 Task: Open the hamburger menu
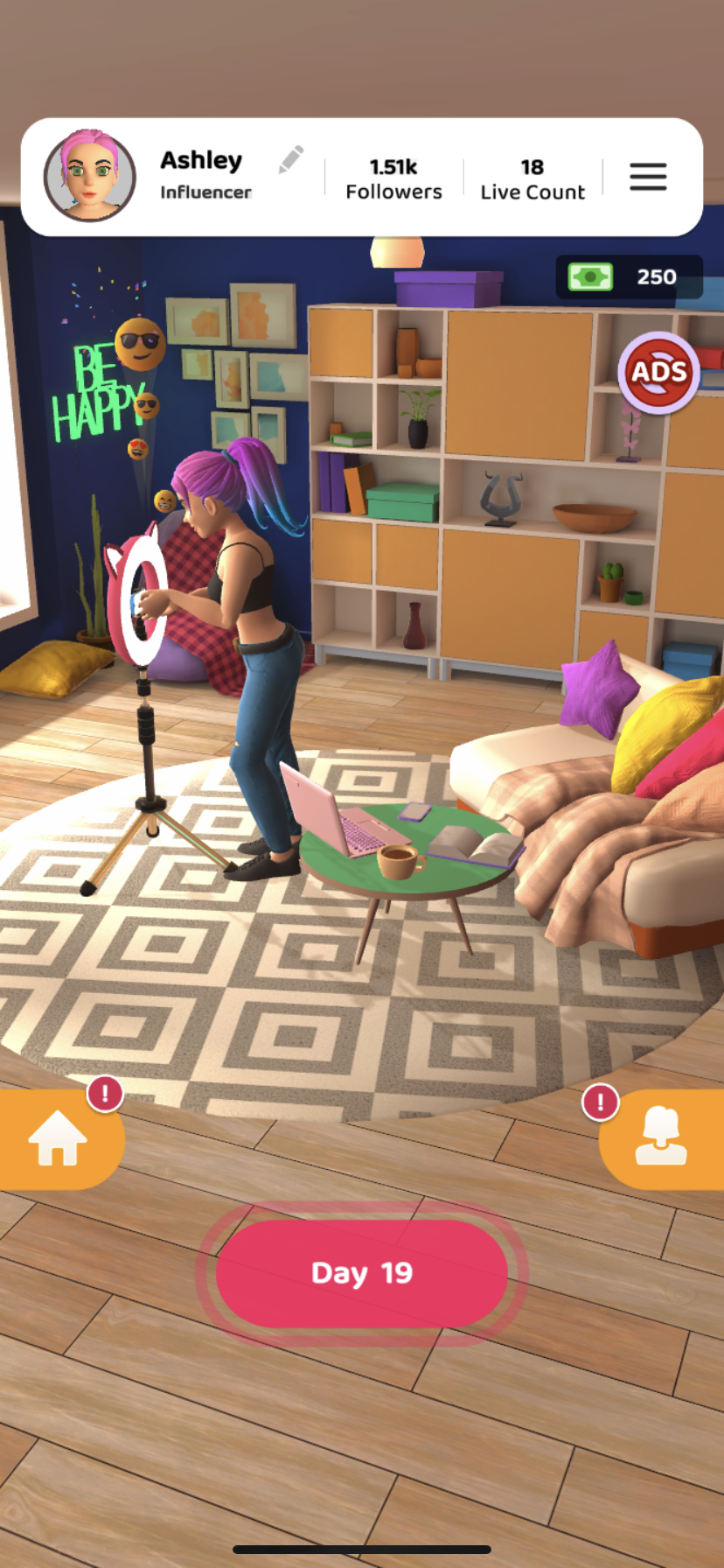coord(648,177)
